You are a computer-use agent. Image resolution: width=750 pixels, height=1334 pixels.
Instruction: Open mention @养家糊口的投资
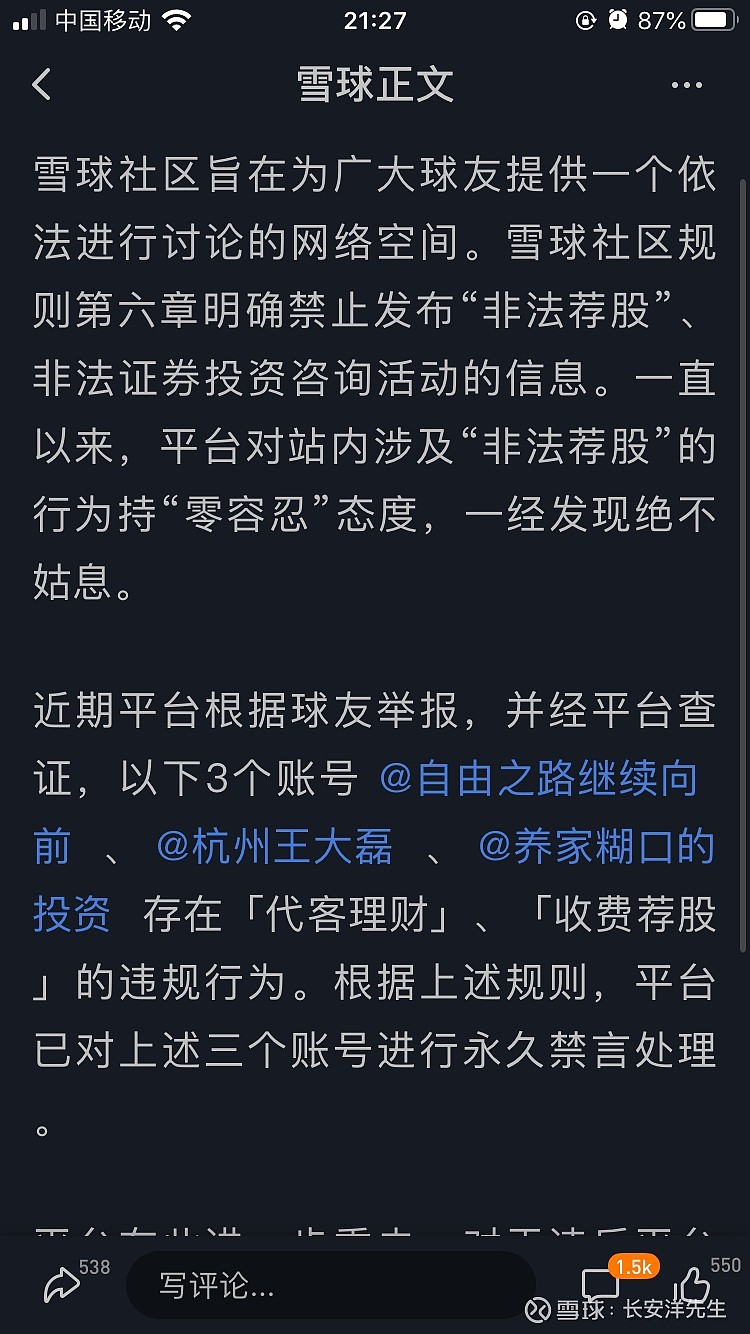tap(597, 848)
